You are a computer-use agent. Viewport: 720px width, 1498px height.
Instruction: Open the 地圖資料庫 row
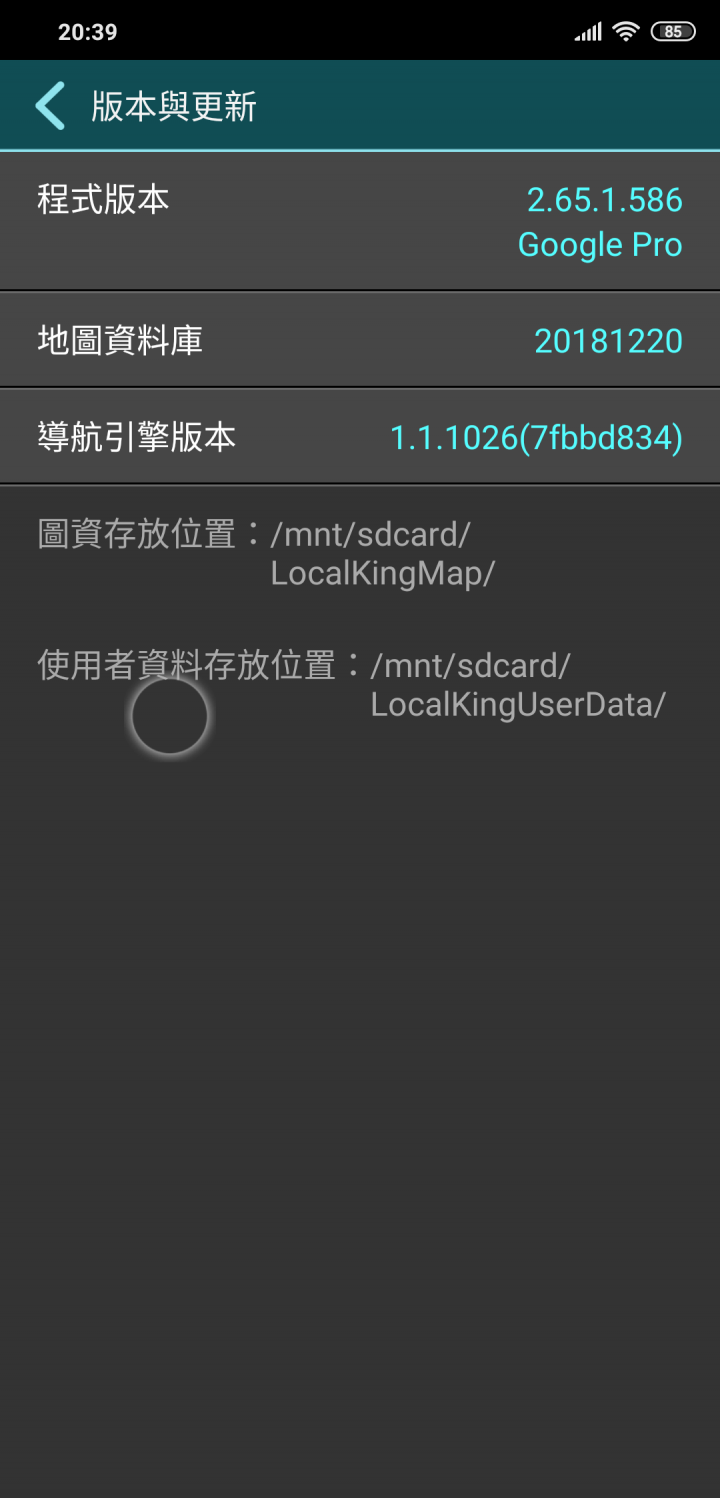coord(360,341)
